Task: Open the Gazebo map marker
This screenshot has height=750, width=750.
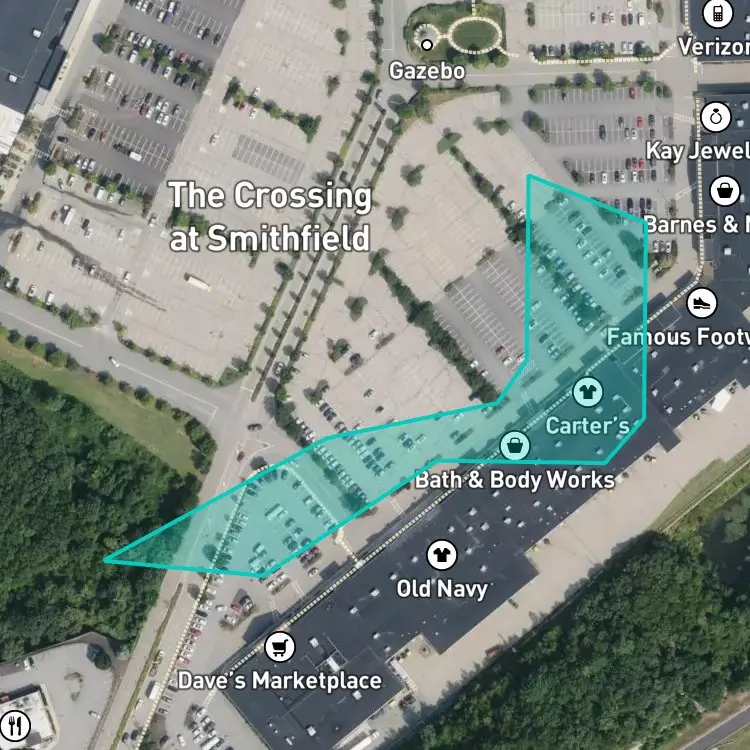Action: point(427,45)
